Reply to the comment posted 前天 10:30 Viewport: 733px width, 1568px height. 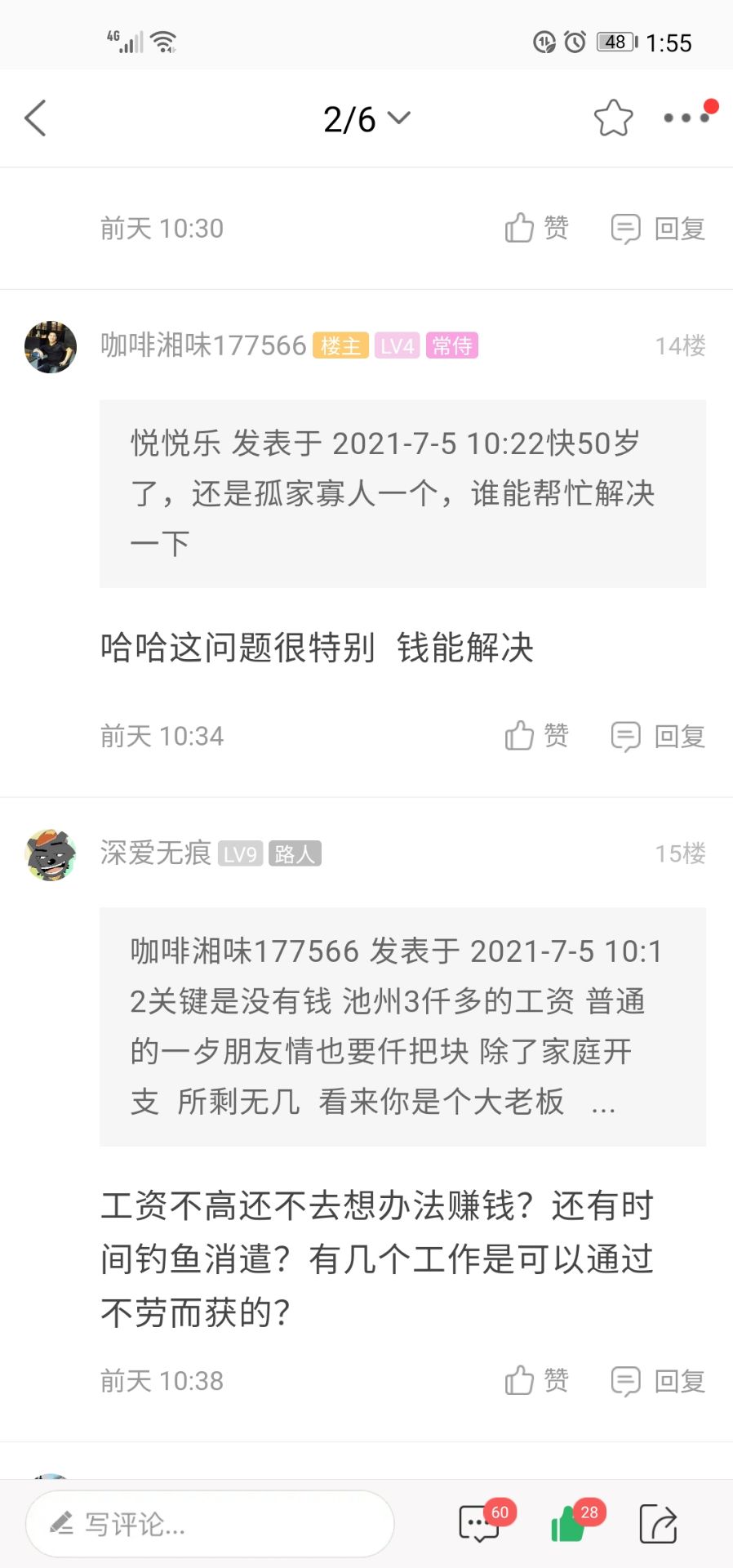658,229
